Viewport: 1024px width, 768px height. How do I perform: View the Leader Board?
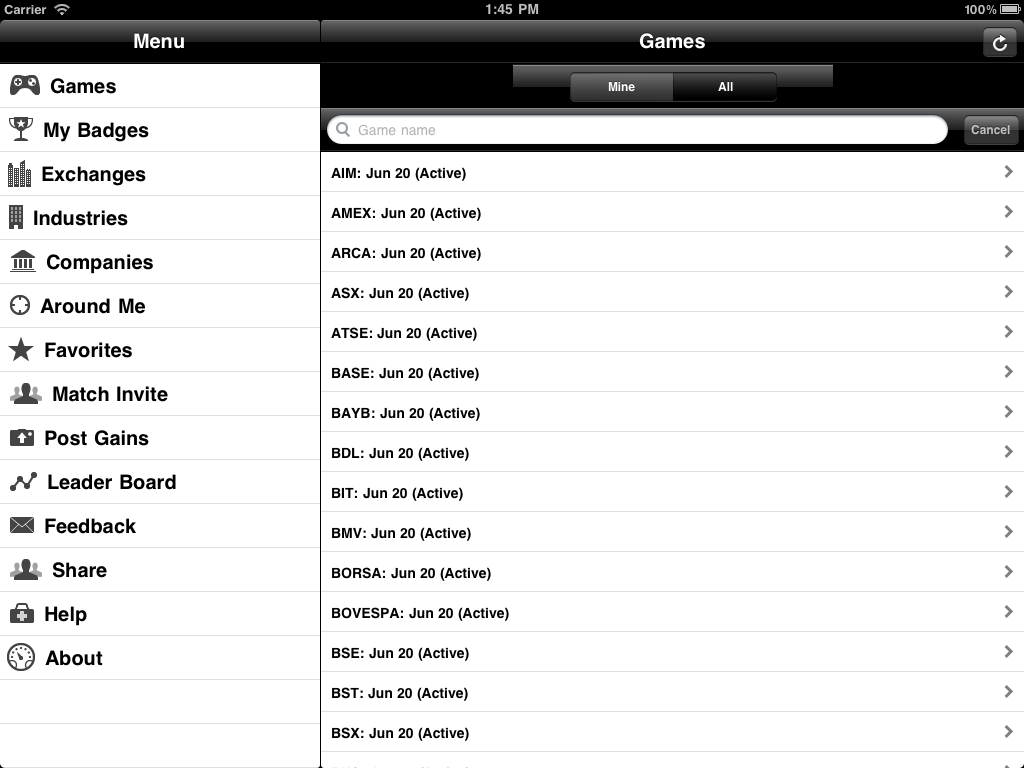point(111,482)
